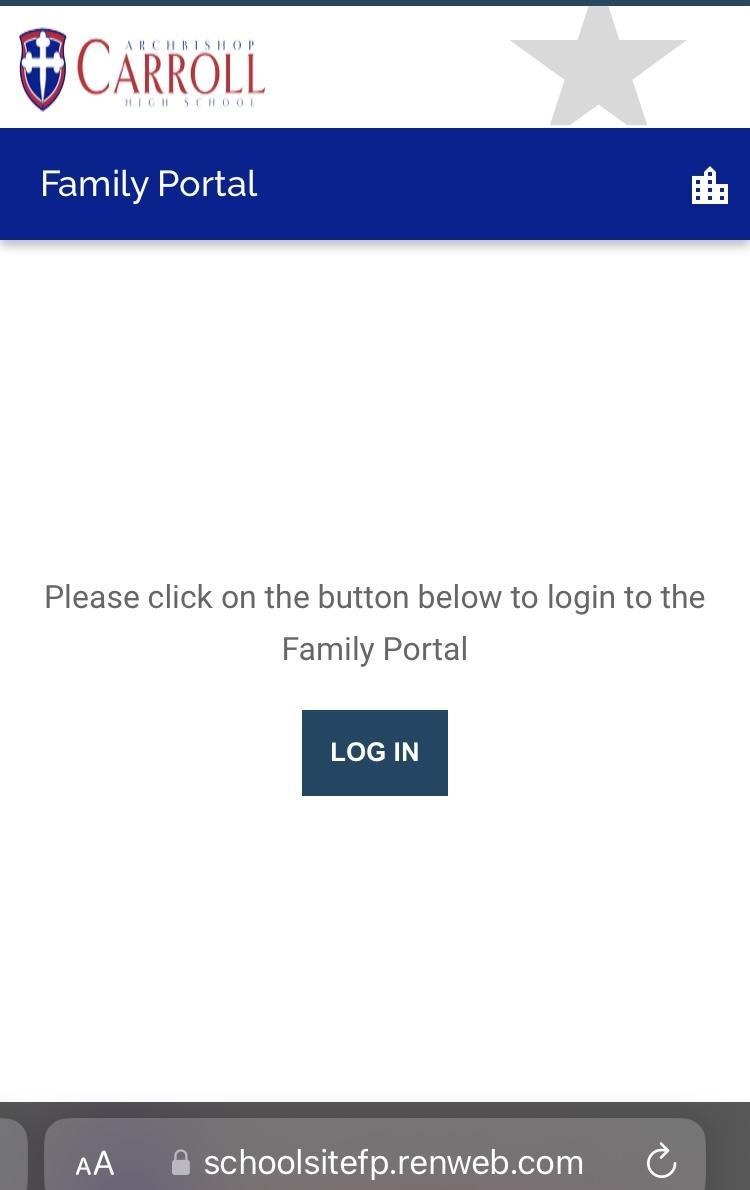Open the school building icon
Viewport: 750px width, 1190px height.
[709, 186]
